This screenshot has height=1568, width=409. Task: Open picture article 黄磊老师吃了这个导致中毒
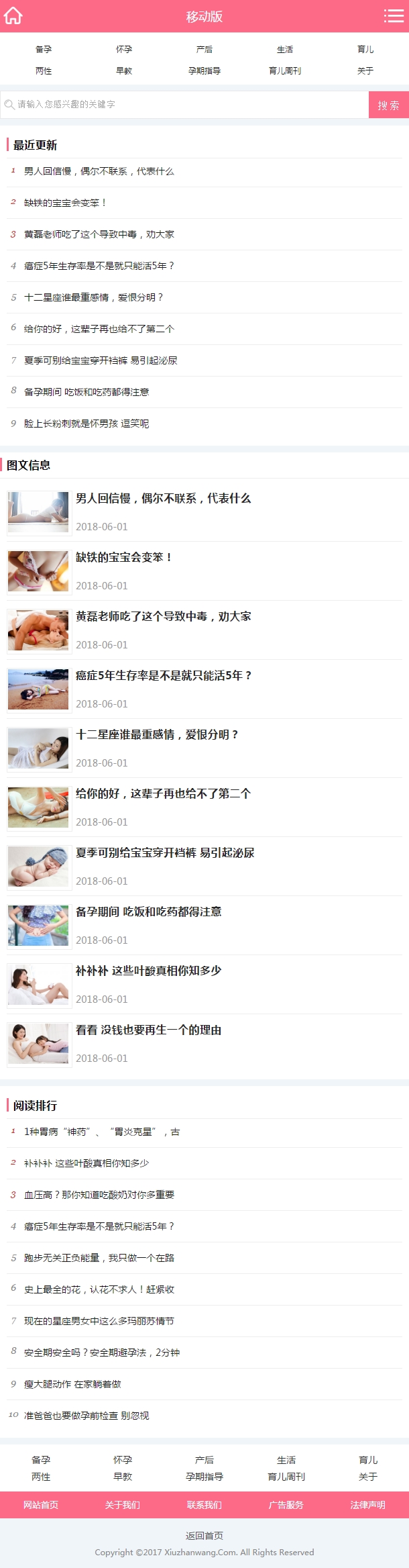pyautogui.click(x=163, y=617)
